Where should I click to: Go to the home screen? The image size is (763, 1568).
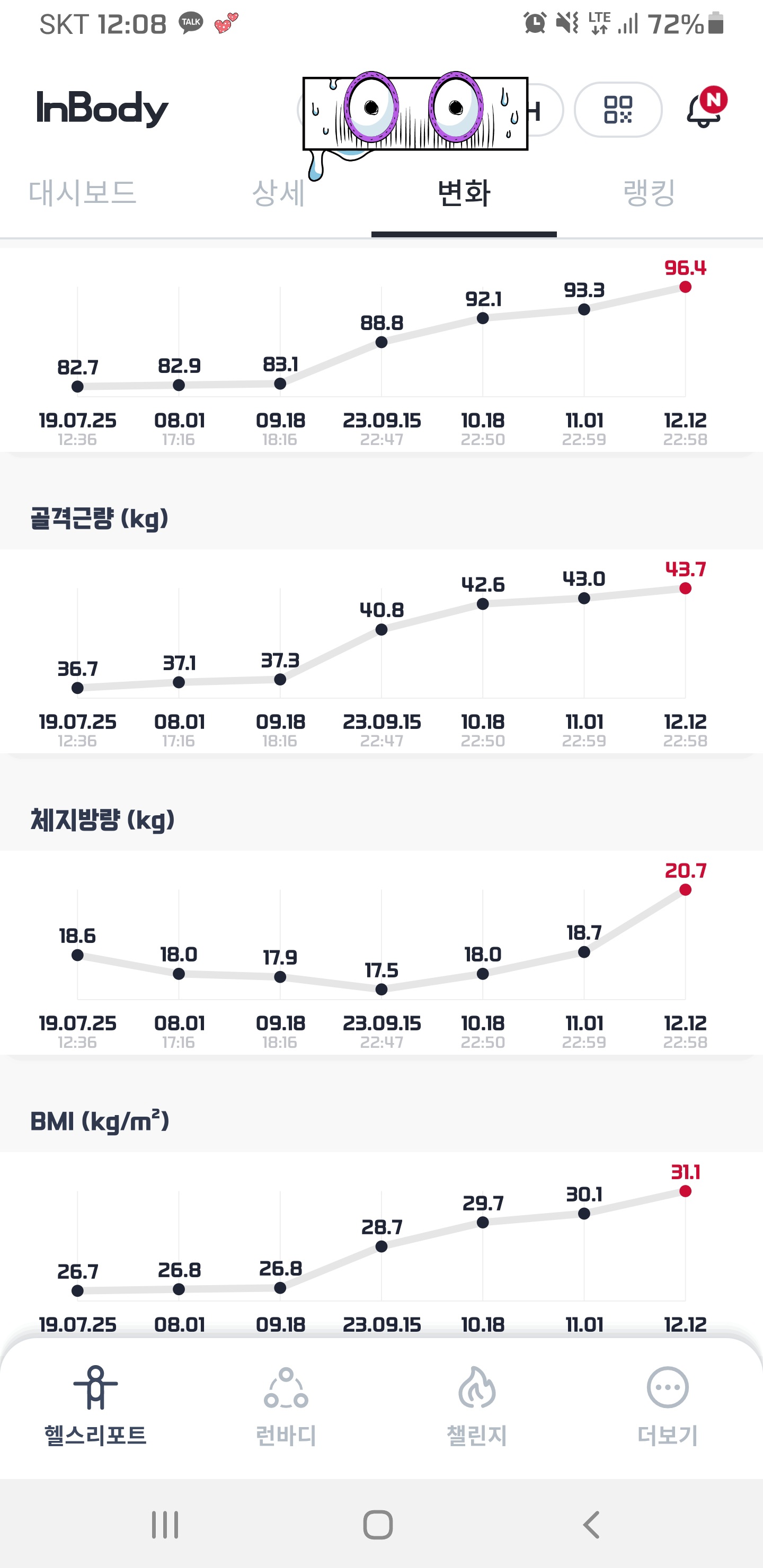(378, 1525)
